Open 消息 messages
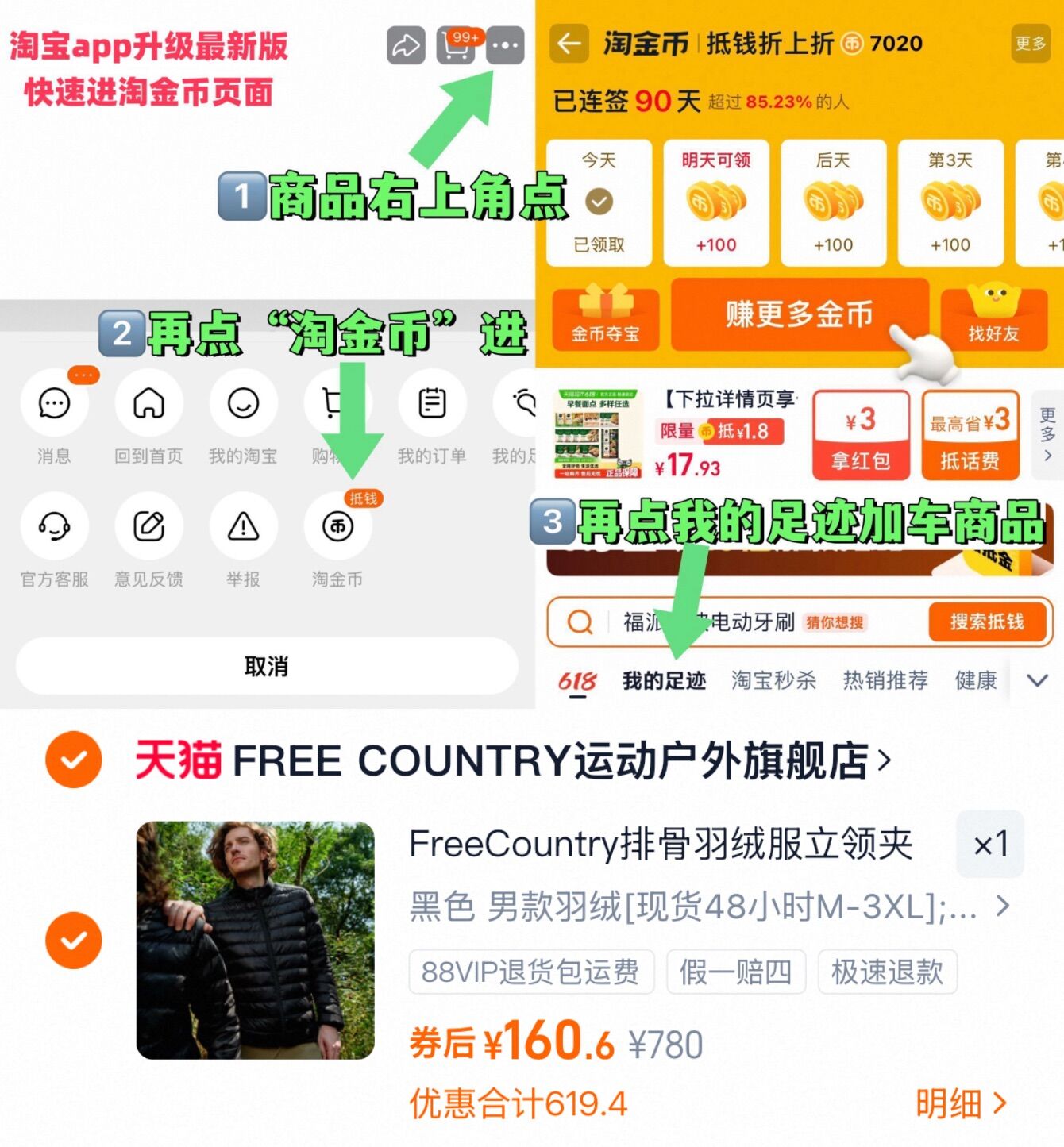Viewport: 1064px width, 1147px height. [53, 403]
